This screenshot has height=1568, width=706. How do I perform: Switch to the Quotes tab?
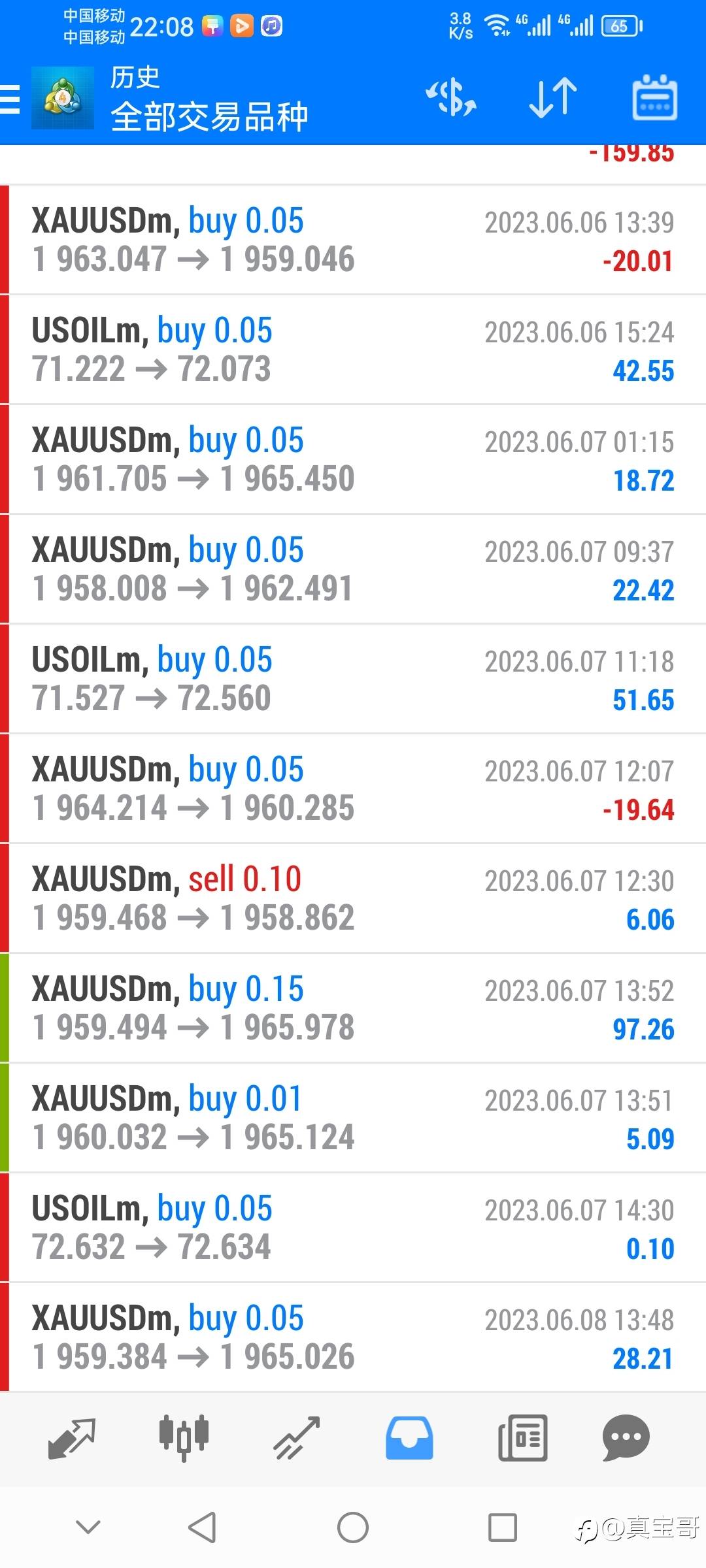click(72, 1438)
